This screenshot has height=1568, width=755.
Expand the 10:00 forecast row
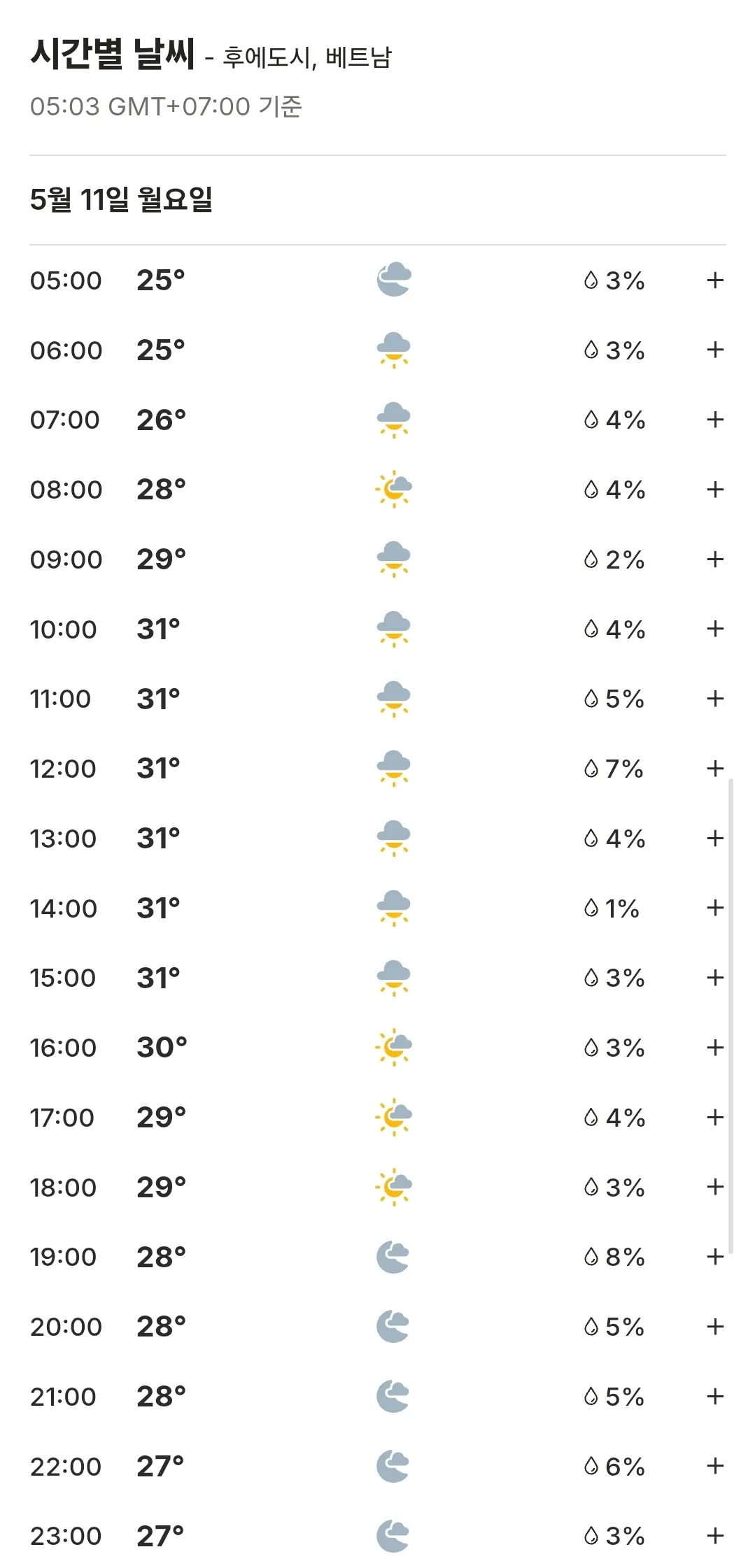pos(714,629)
